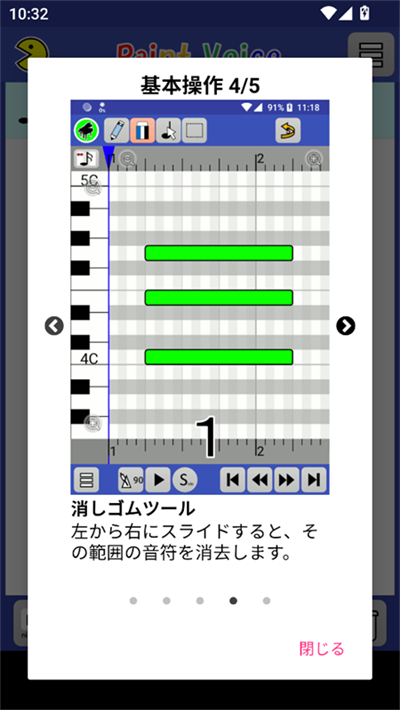
Task: Jump to the fifth page dot
Action: point(266,601)
